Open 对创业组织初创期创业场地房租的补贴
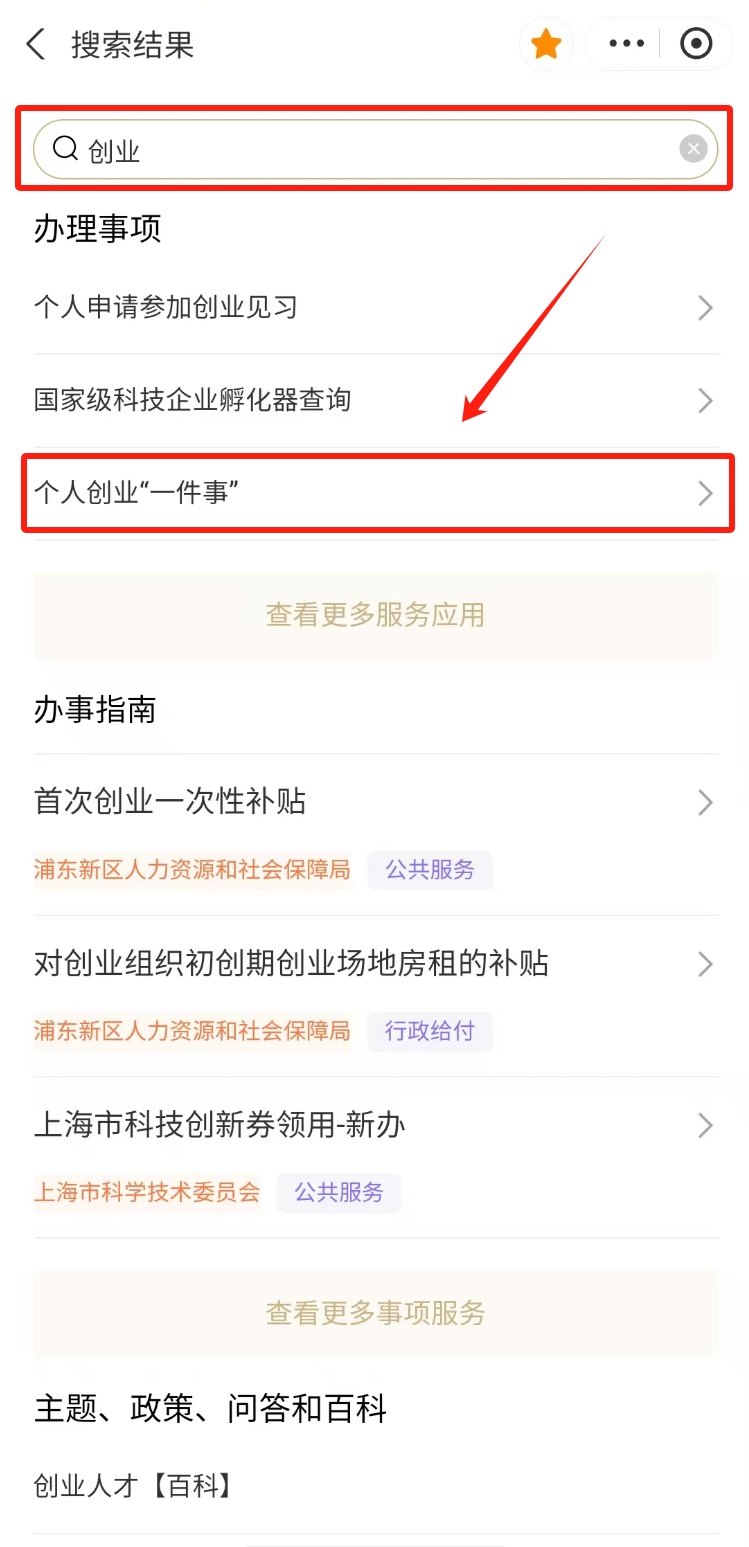This screenshot has width=749, height=1547. 375,964
